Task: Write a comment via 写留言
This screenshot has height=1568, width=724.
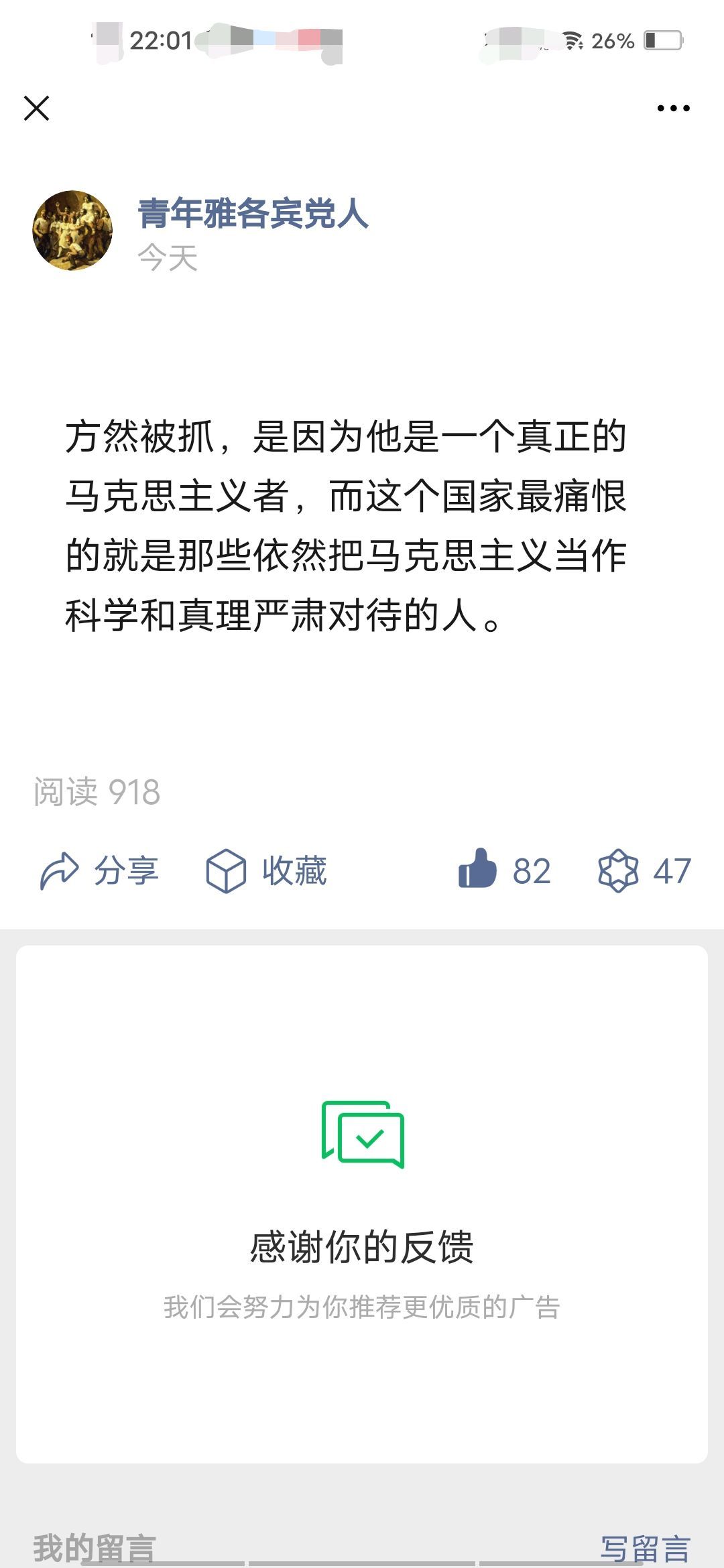Action: [x=644, y=1548]
